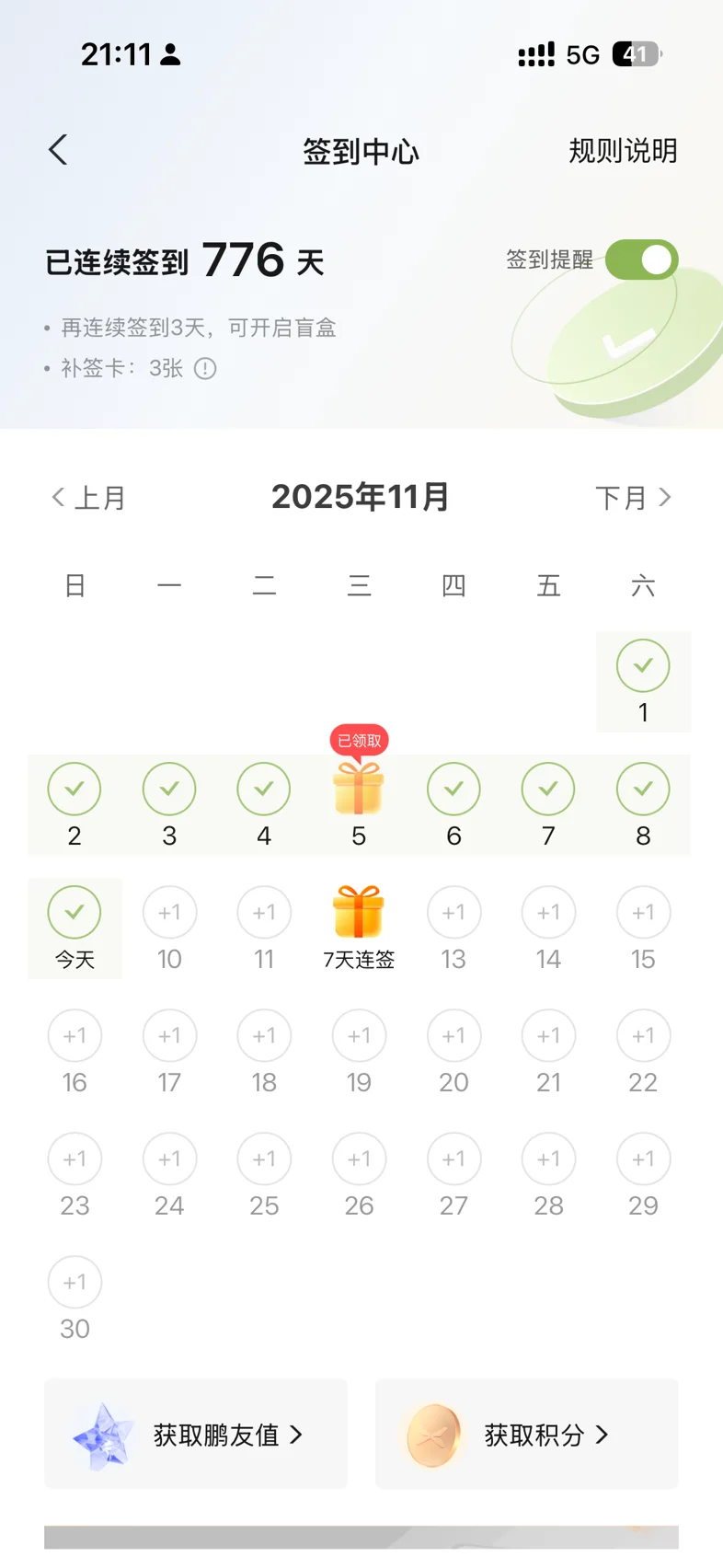Image resolution: width=723 pixels, height=1568 pixels.
Task: Turn off the 签到提醒 switch
Action: (x=641, y=259)
